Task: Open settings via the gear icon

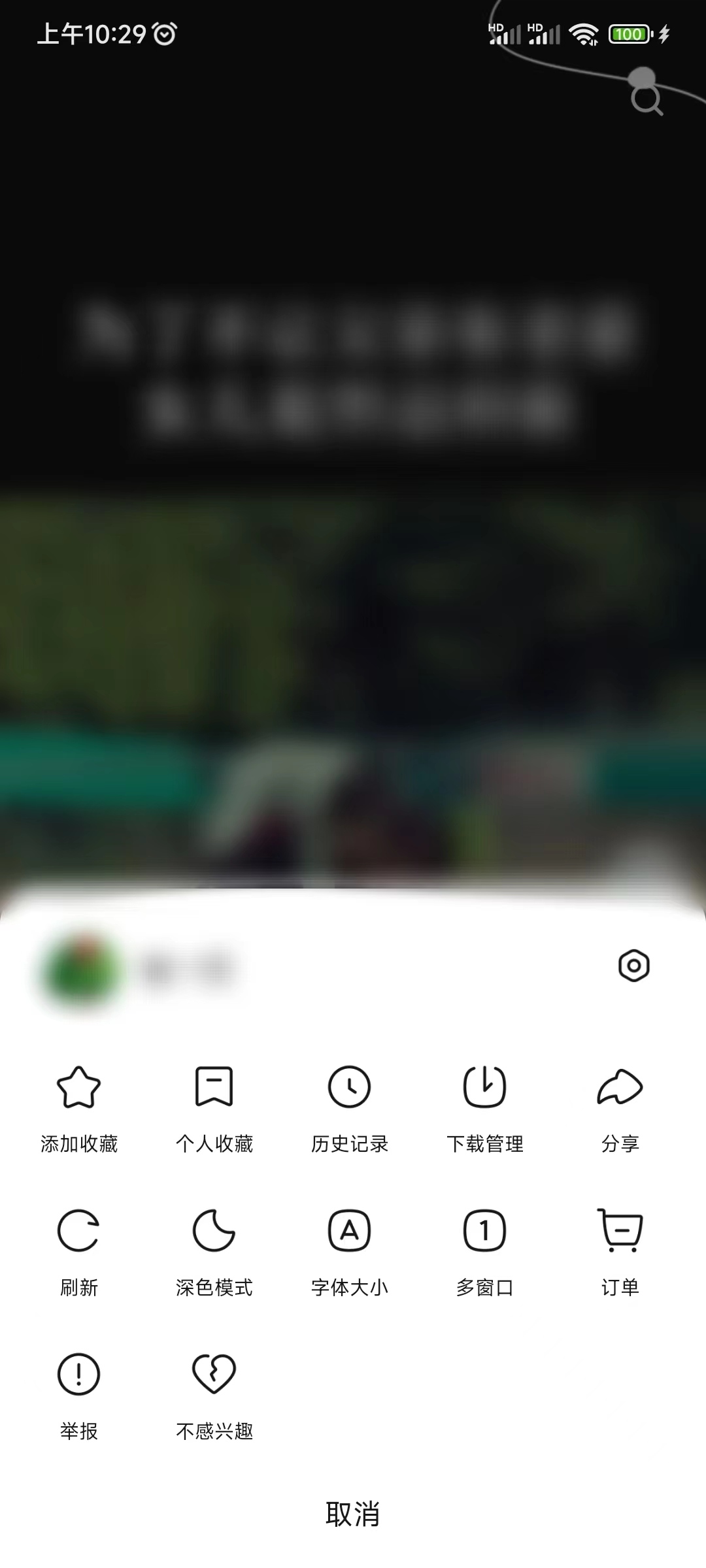Action: pos(633,966)
